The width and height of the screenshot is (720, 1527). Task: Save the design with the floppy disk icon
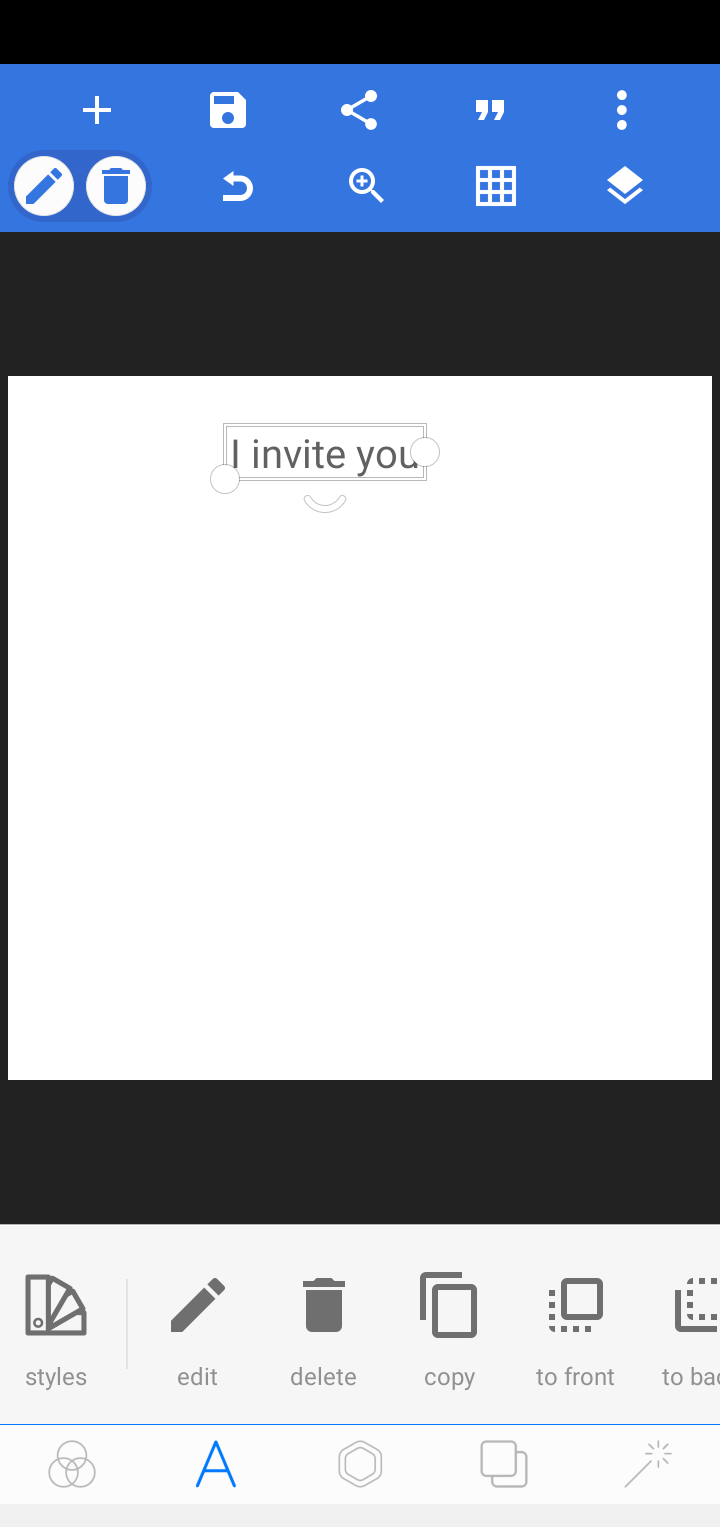point(228,110)
